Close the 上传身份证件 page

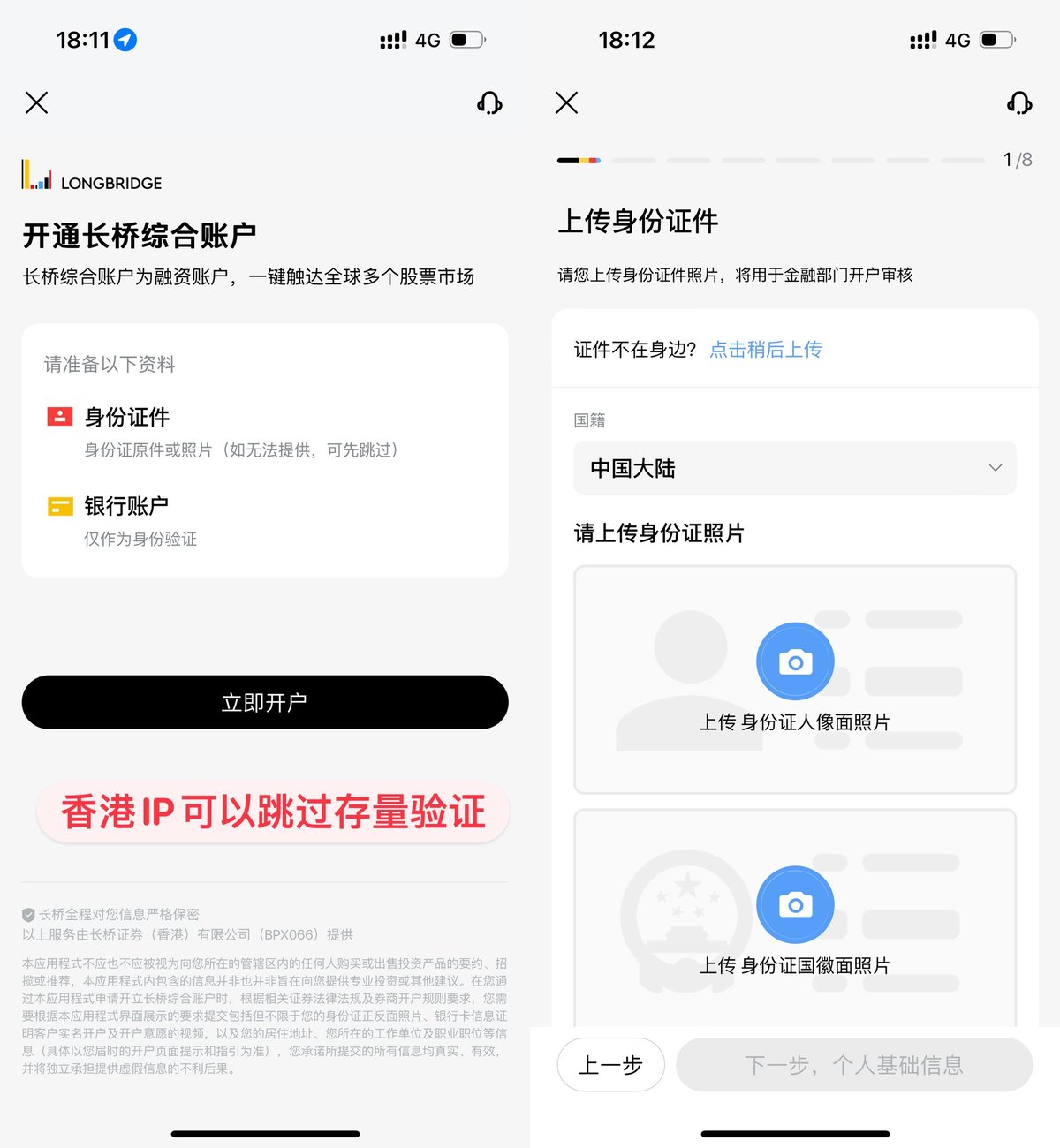[x=567, y=103]
